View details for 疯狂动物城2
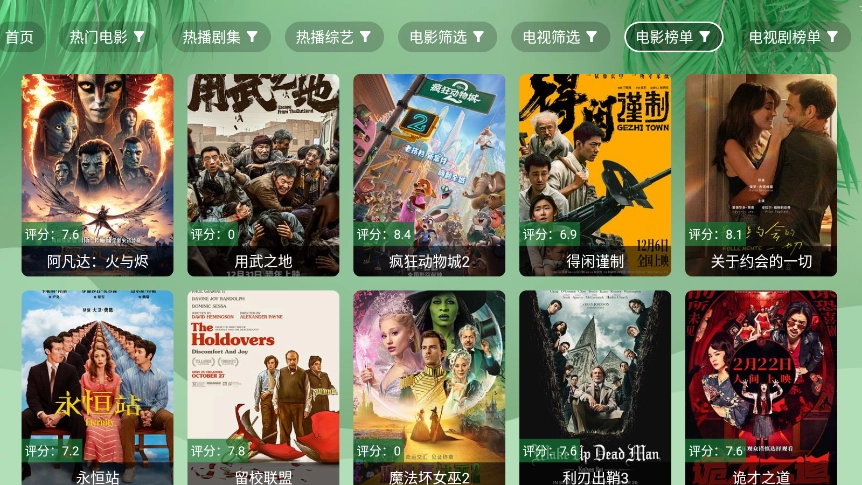862x485 pixels. 429,175
